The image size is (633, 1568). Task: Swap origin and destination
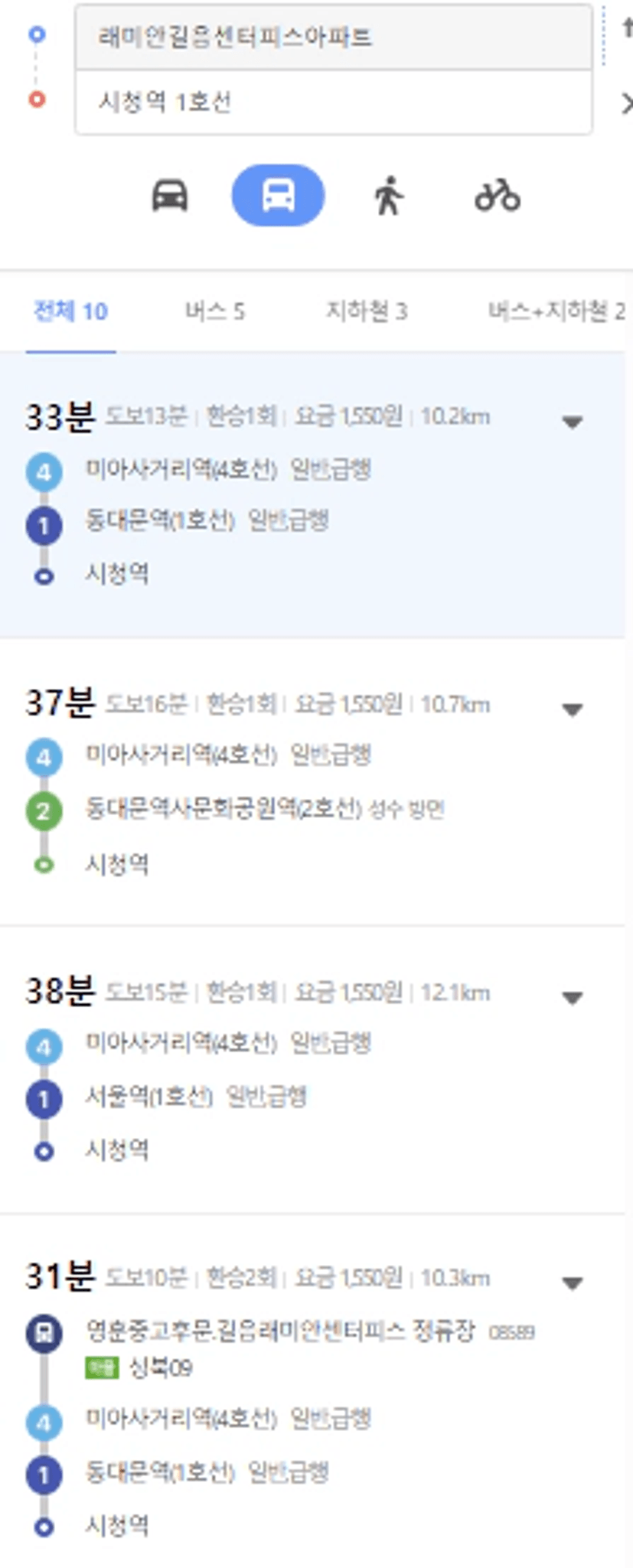click(627, 29)
